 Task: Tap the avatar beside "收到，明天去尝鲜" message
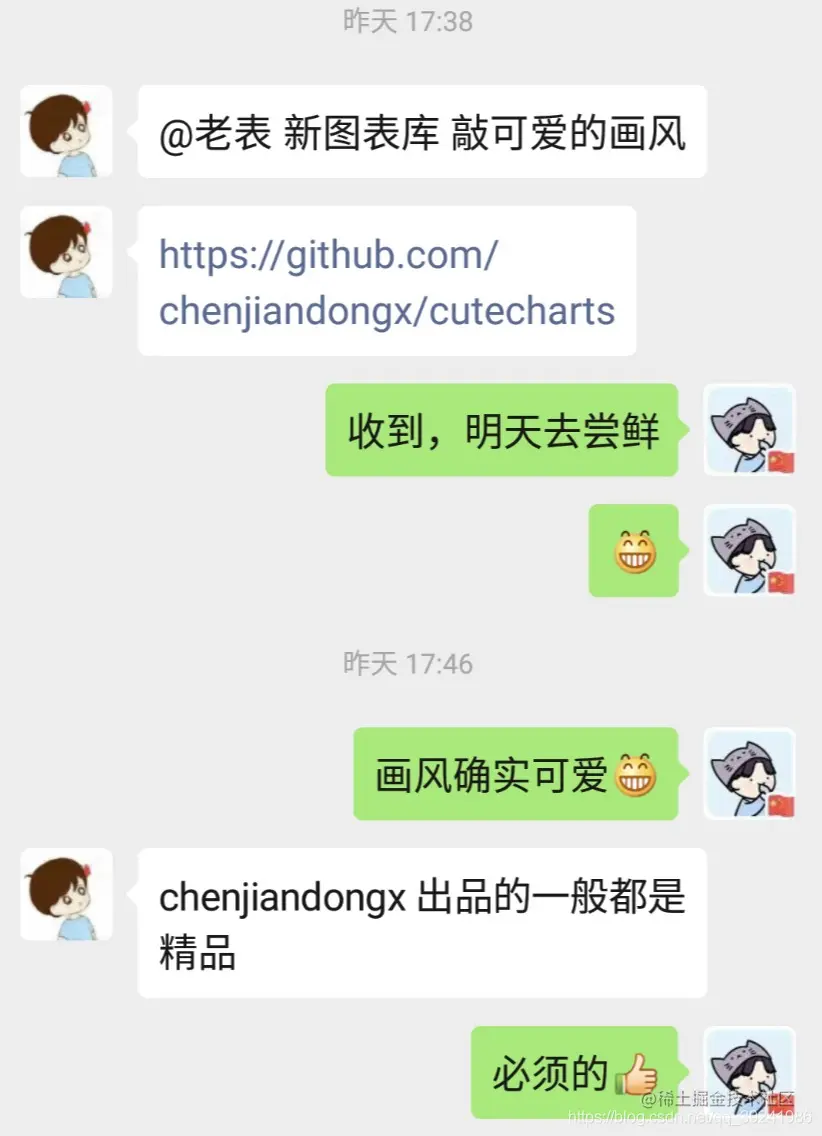[750, 430]
